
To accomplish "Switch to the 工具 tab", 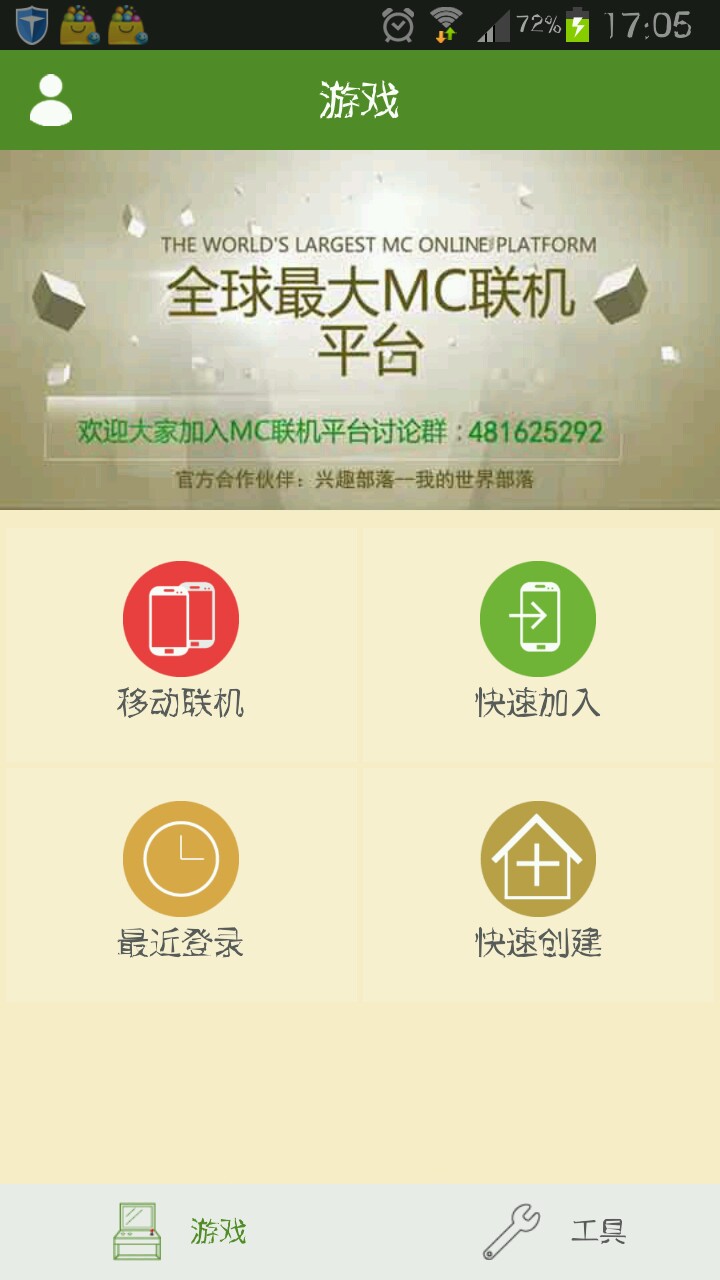I will pos(555,1231).
